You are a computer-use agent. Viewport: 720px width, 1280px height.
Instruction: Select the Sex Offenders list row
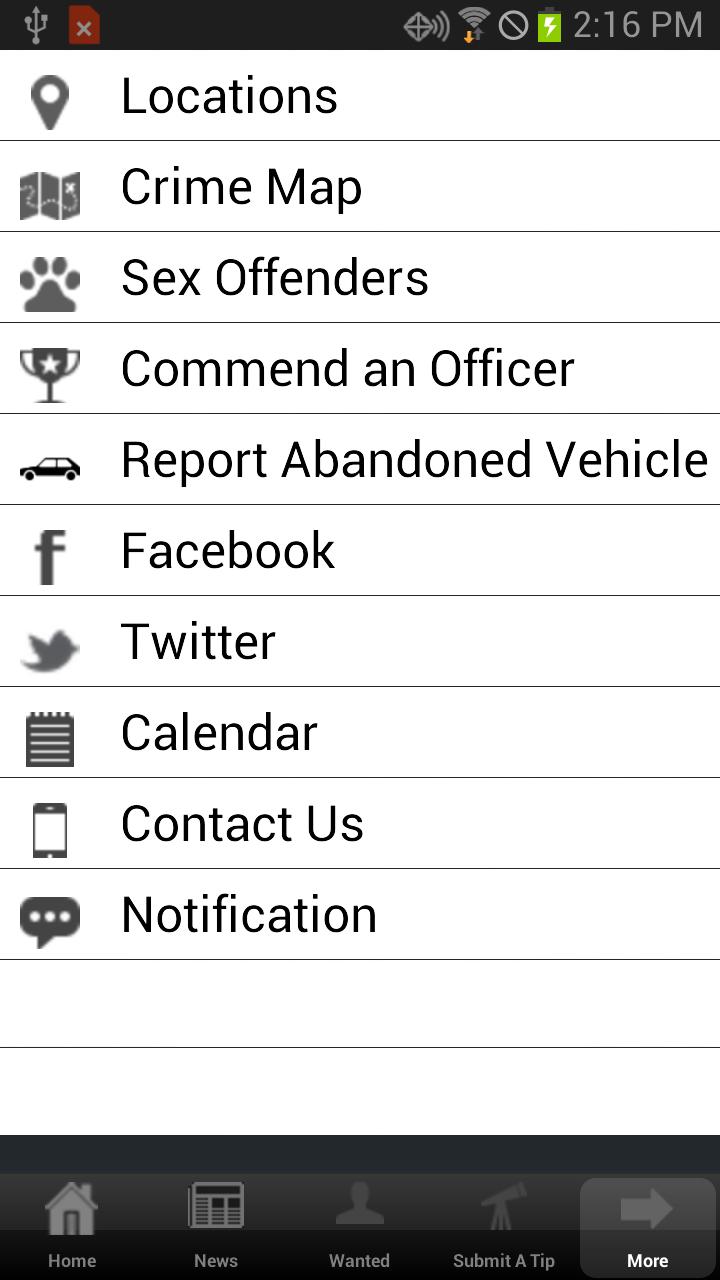coord(300,277)
